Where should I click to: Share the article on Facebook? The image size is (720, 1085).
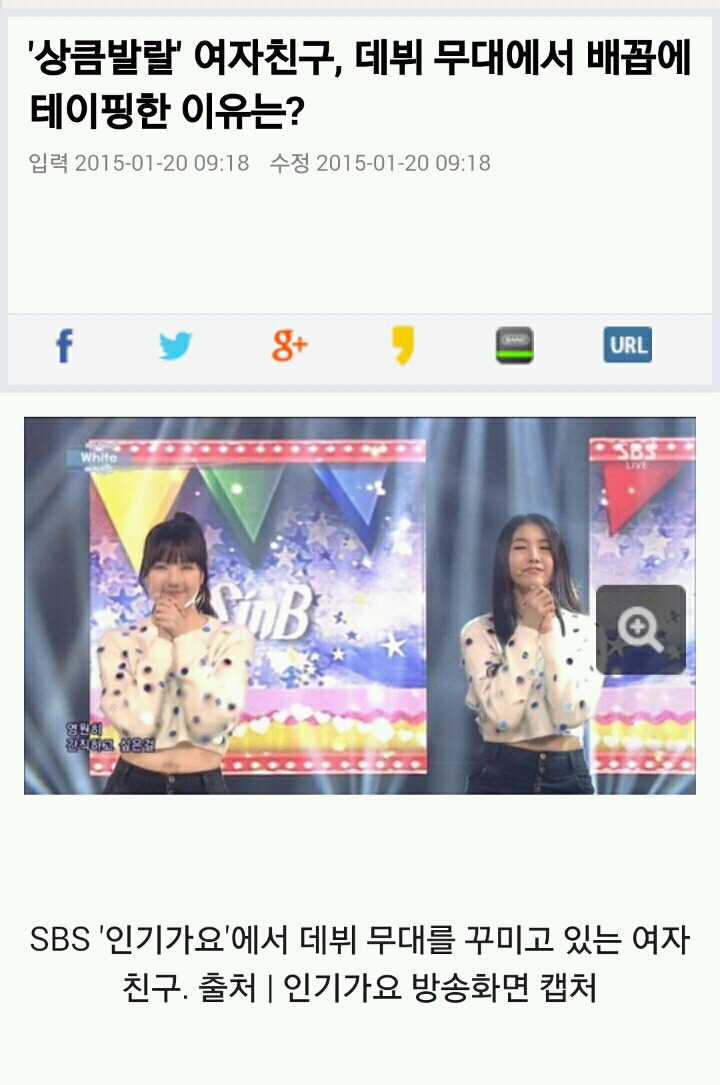point(64,346)
